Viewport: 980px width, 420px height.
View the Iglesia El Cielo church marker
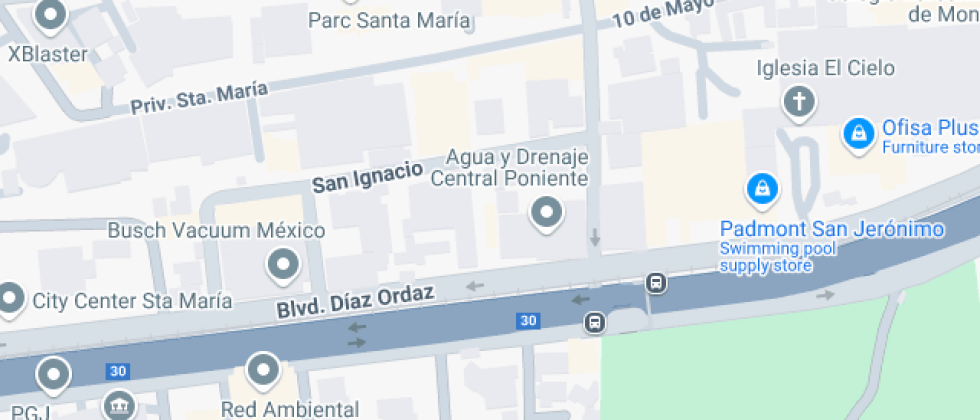click(799, 102)
